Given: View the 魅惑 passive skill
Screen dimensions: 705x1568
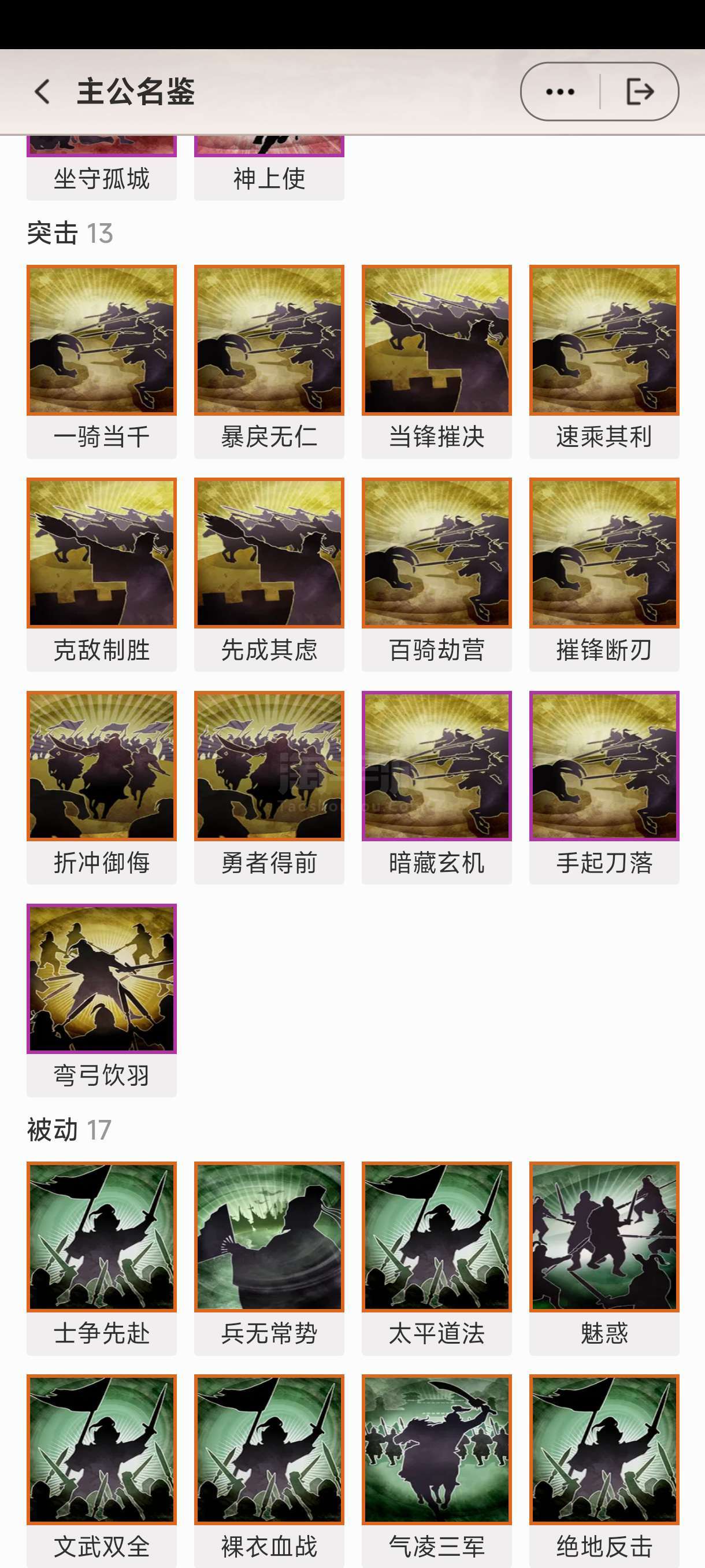Looking at the screenshot, I should [x=604, y=1258].
